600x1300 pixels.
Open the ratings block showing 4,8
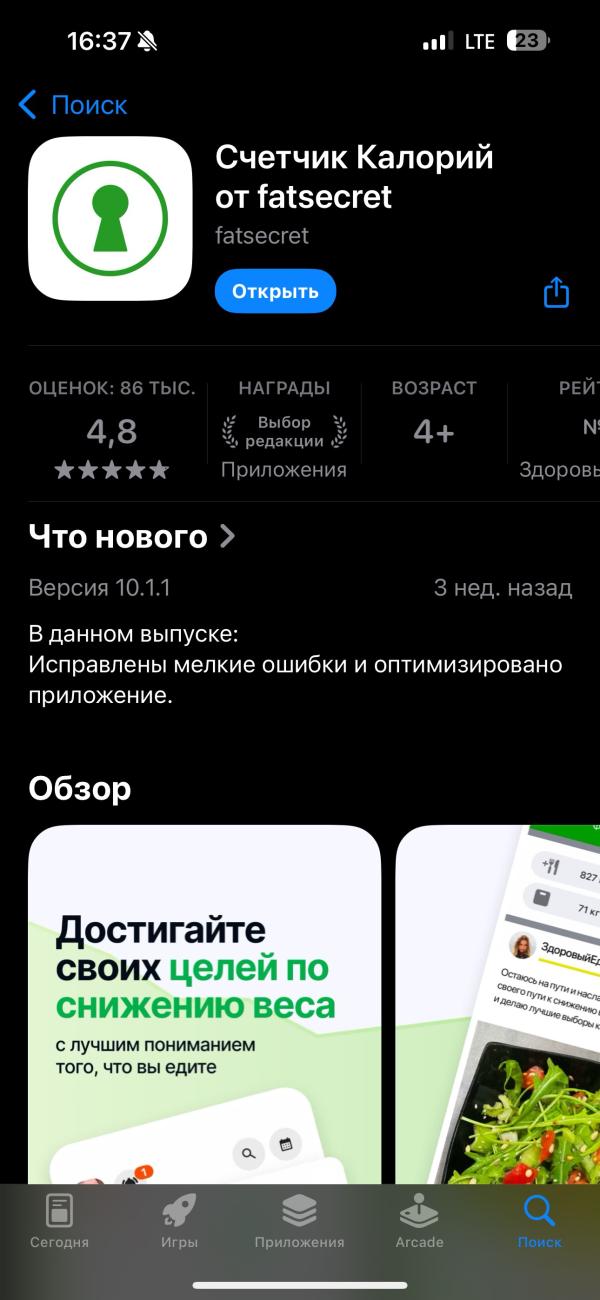tap(112, 431)
